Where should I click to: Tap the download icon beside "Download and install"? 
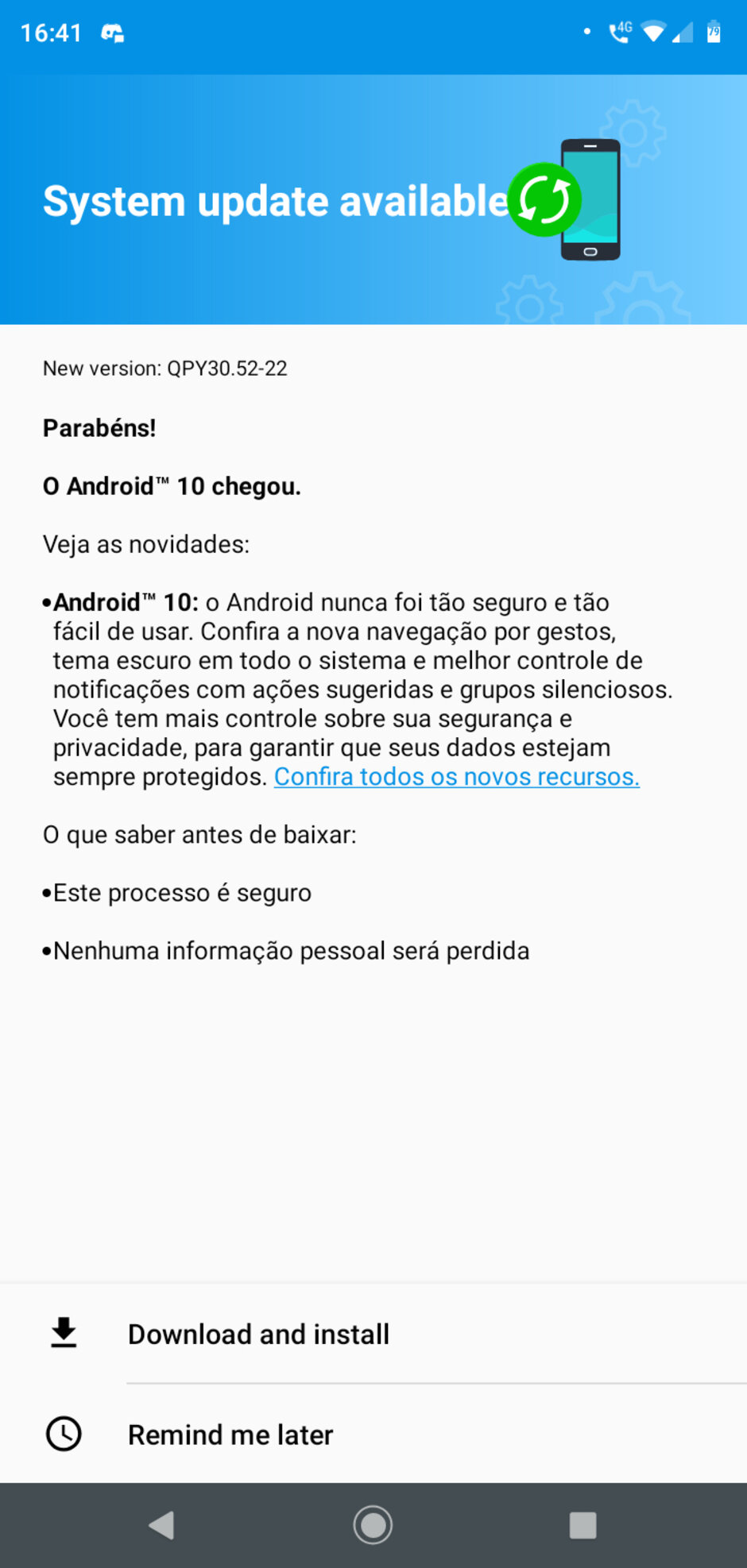pyautogui.click(x=64, y=1334)
